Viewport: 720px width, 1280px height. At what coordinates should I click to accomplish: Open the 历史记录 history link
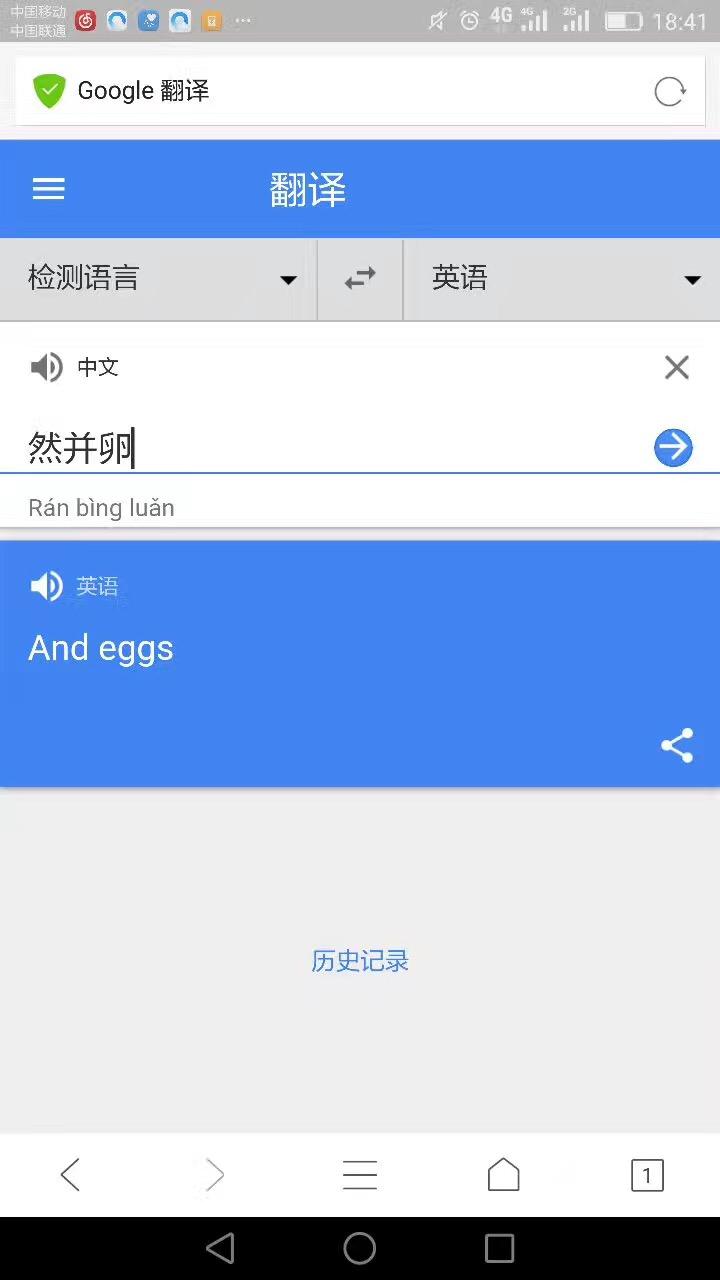point(360,960)
